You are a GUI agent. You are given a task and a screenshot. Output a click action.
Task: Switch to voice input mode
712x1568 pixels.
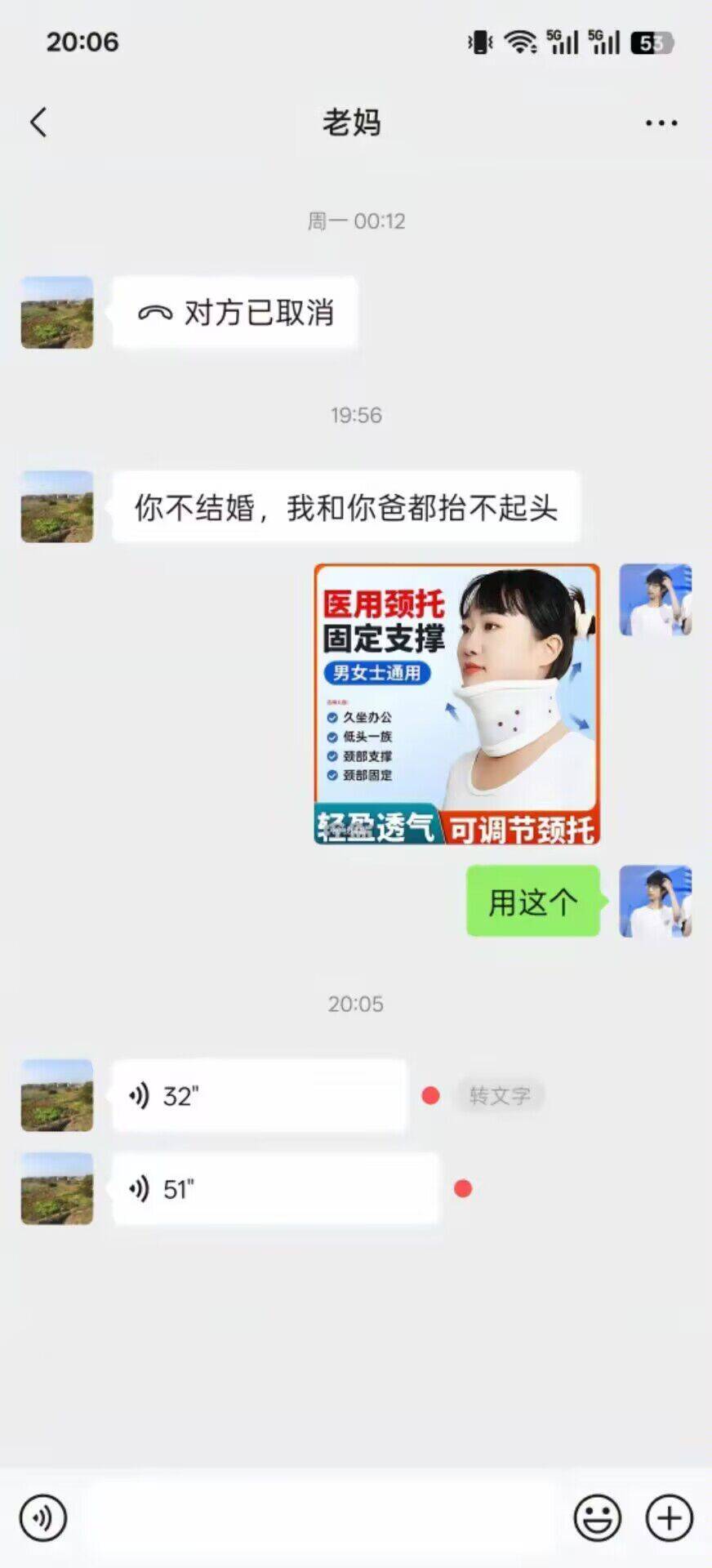click(x=42, y=1518)
